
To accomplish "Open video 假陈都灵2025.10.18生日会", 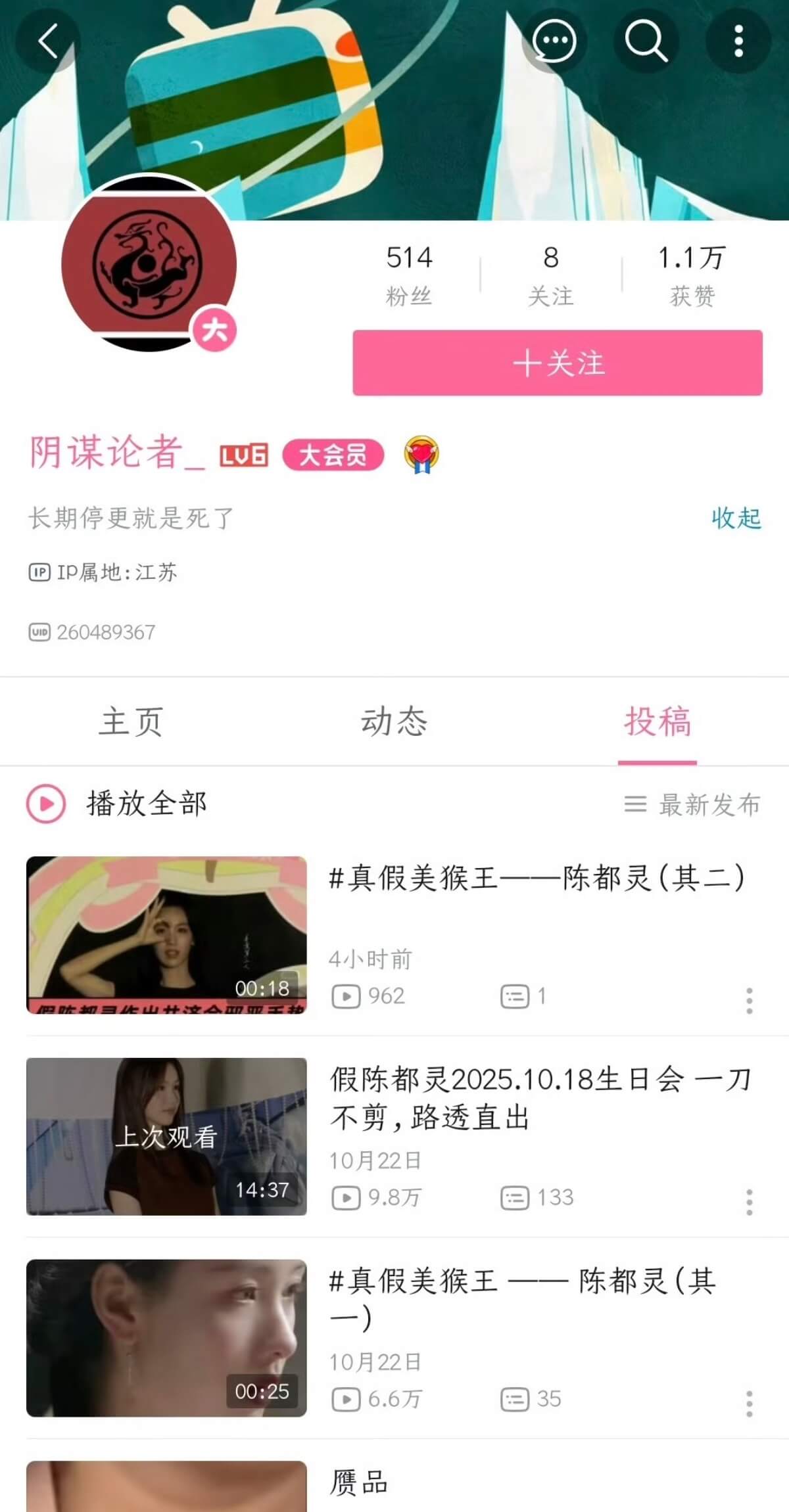I will click(539, 1097).
